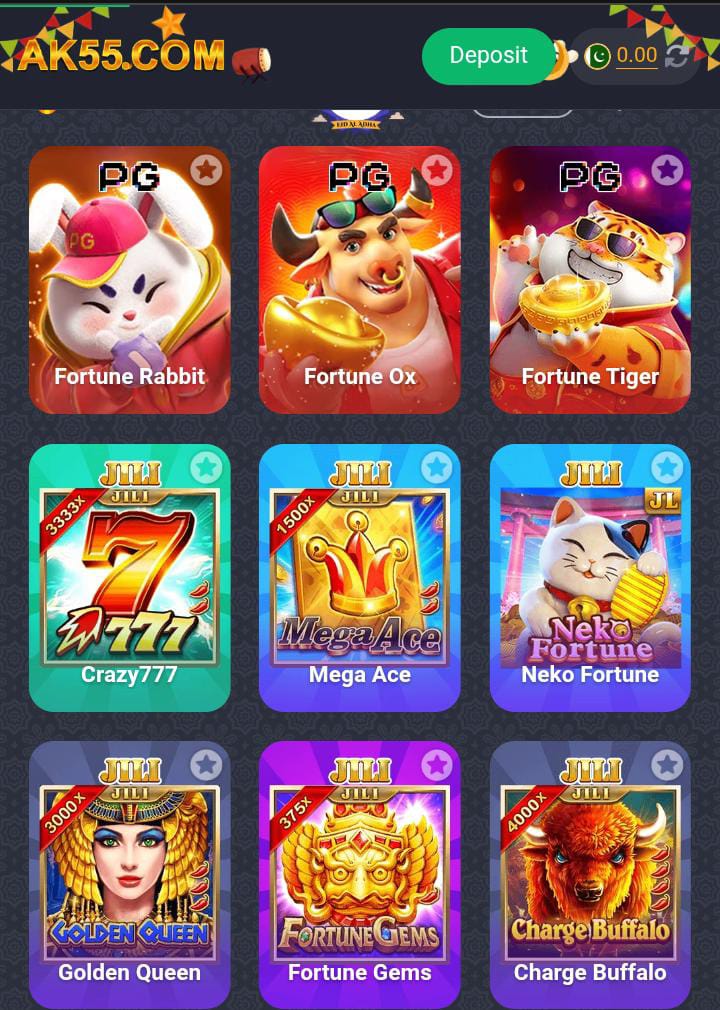The height and width of the screenshot is (1010, 720).
Task: Tap the green Deposit button
Action: point(488,56)
